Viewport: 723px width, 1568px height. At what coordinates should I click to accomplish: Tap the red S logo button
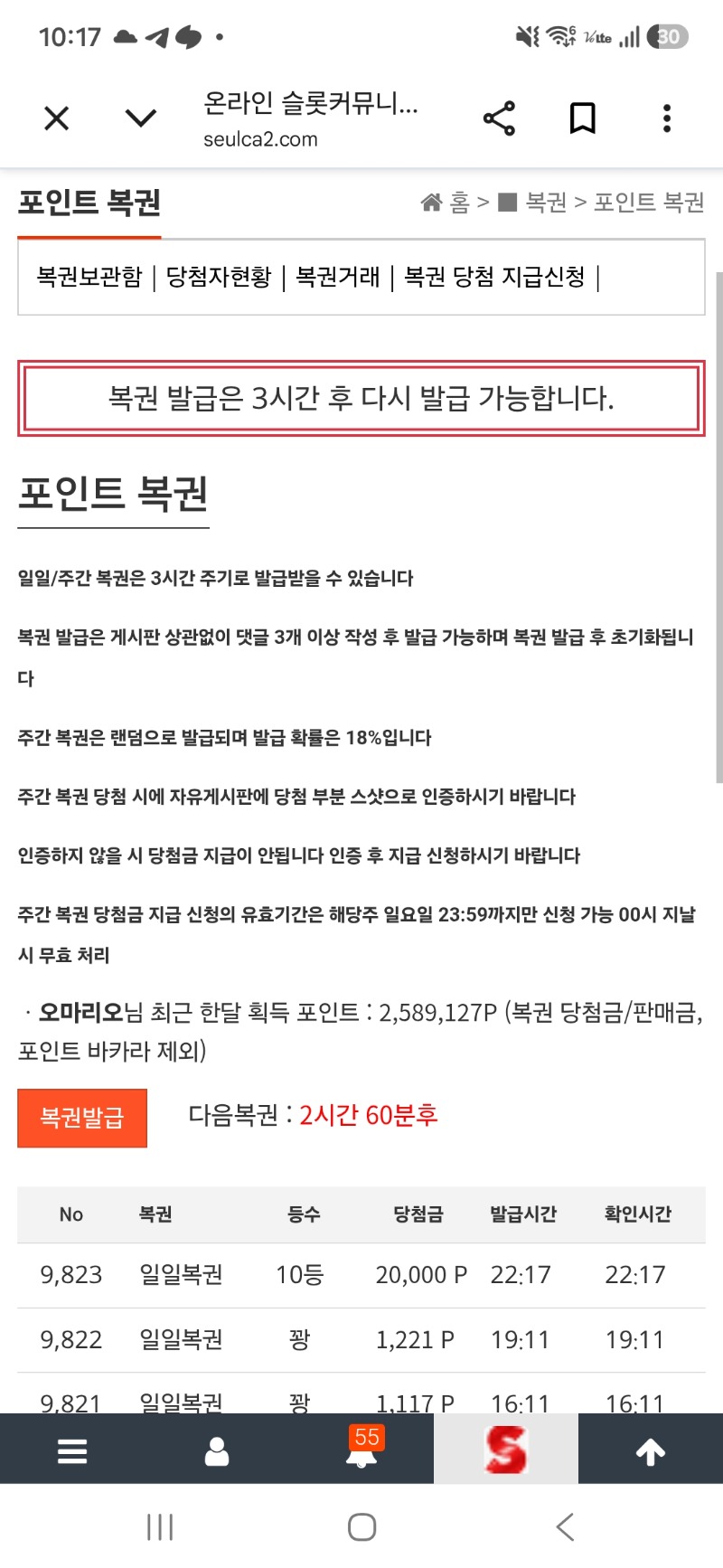pyautogui.click(x=506, y=1450)
